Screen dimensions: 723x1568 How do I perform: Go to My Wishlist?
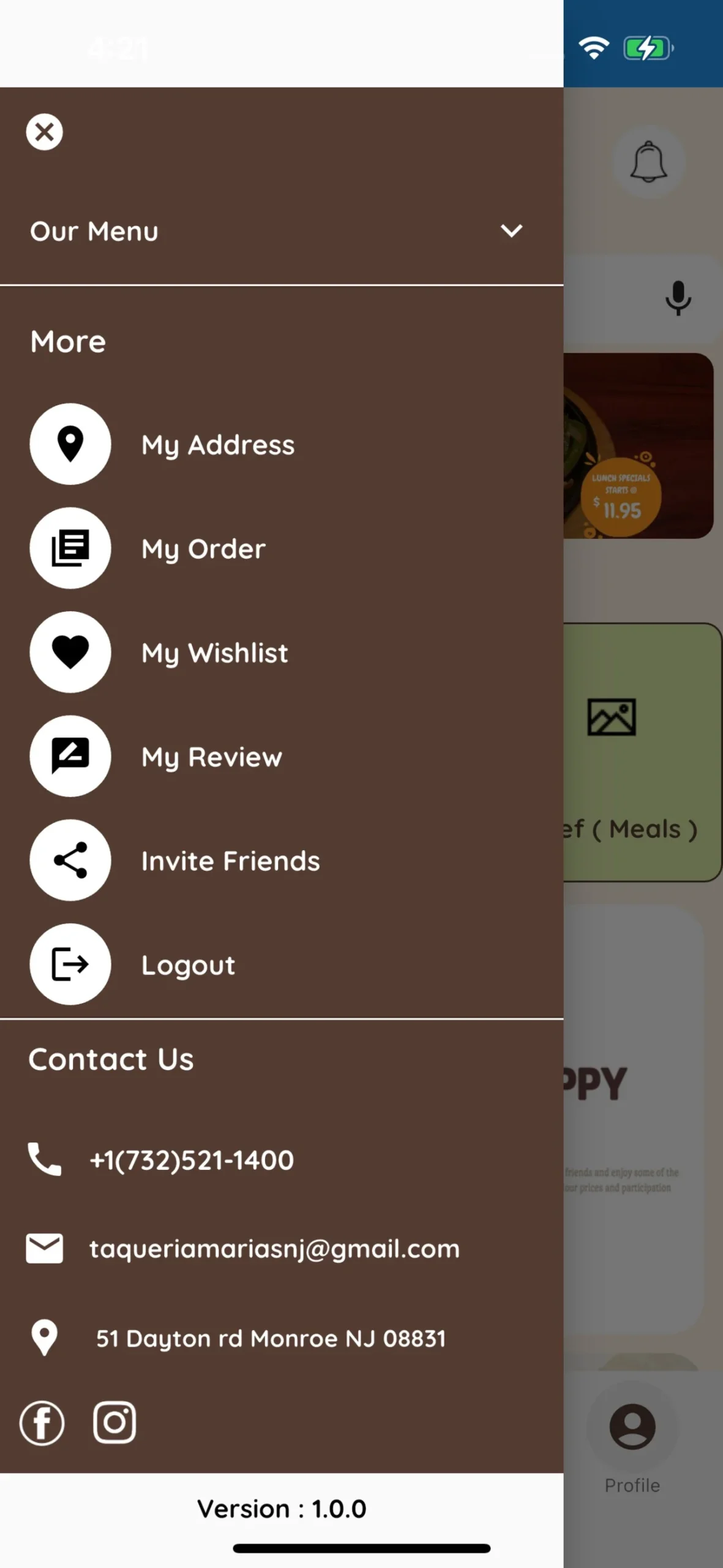pyautogui.click(x=214, y=653)
